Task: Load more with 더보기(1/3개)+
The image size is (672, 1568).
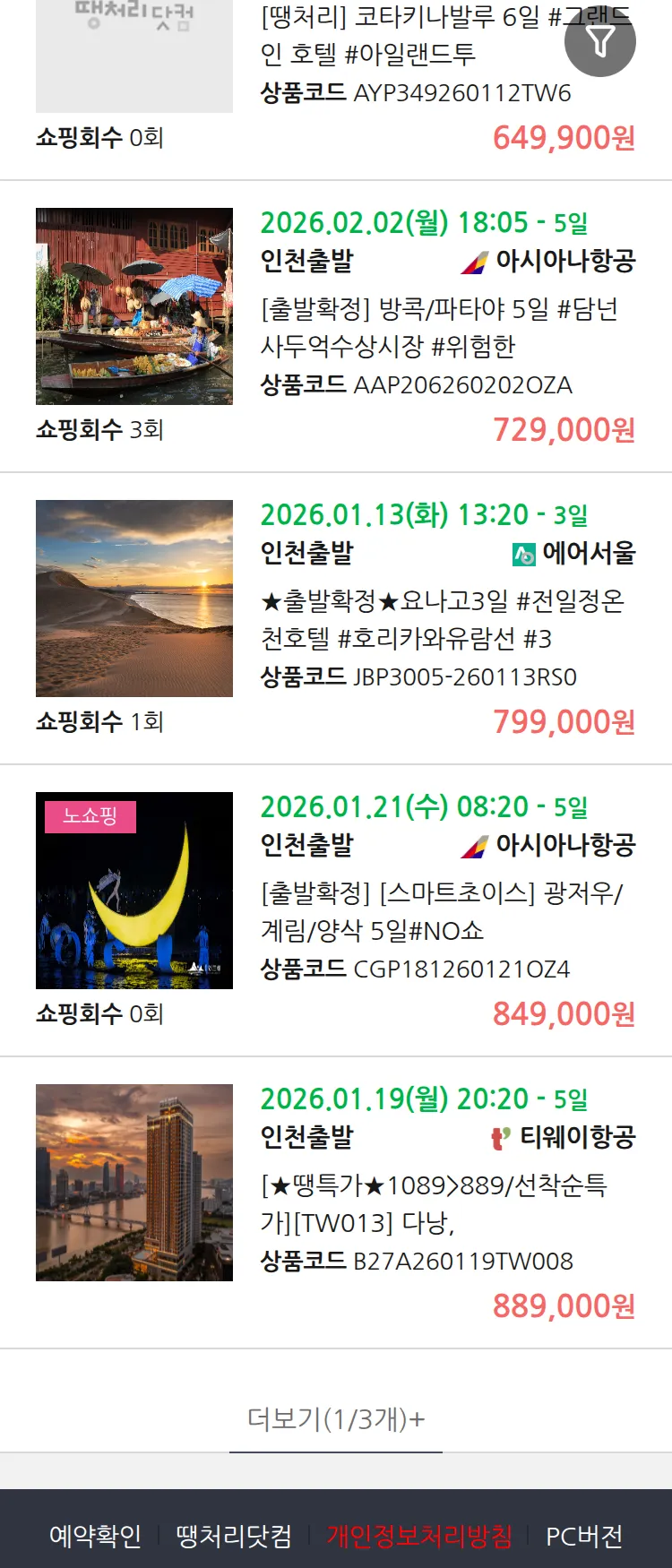Action: tap(336, 1419)
